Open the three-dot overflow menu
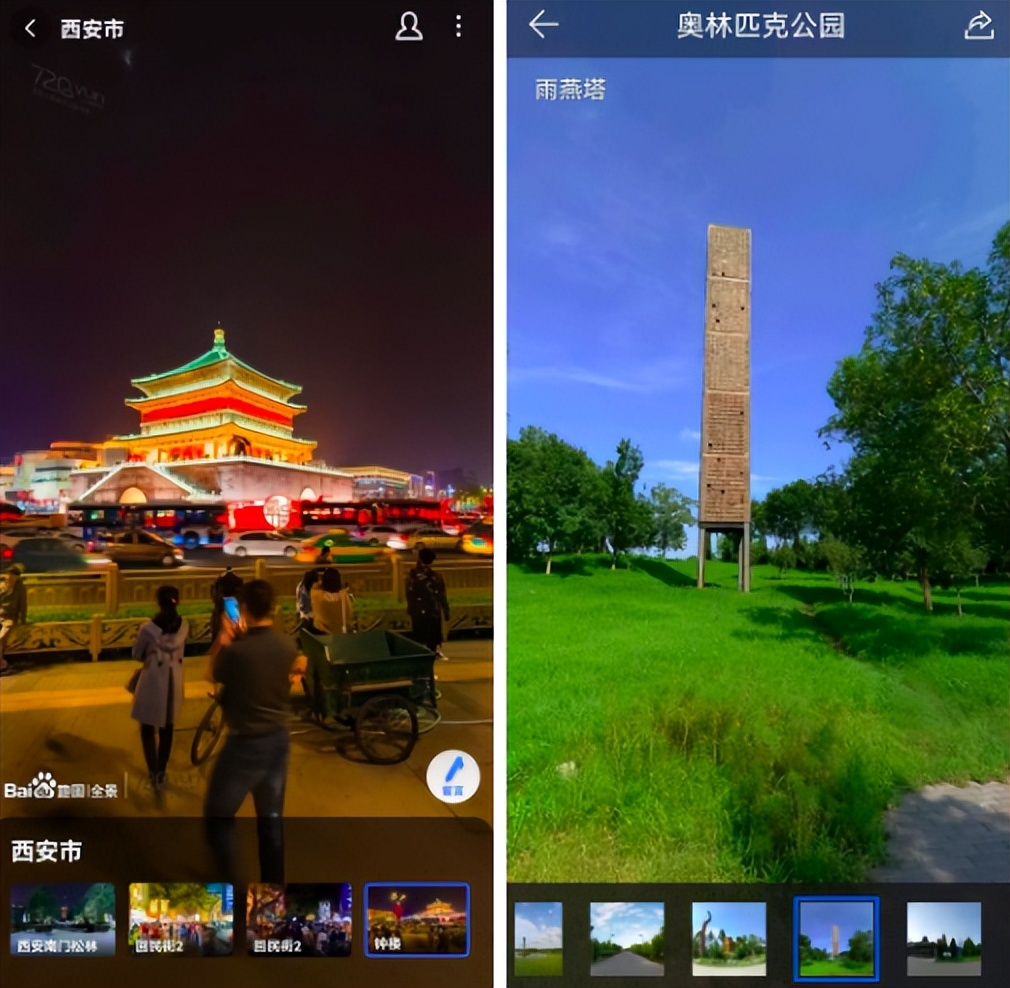Screen dimensions: 1010x988 (459, 27)
